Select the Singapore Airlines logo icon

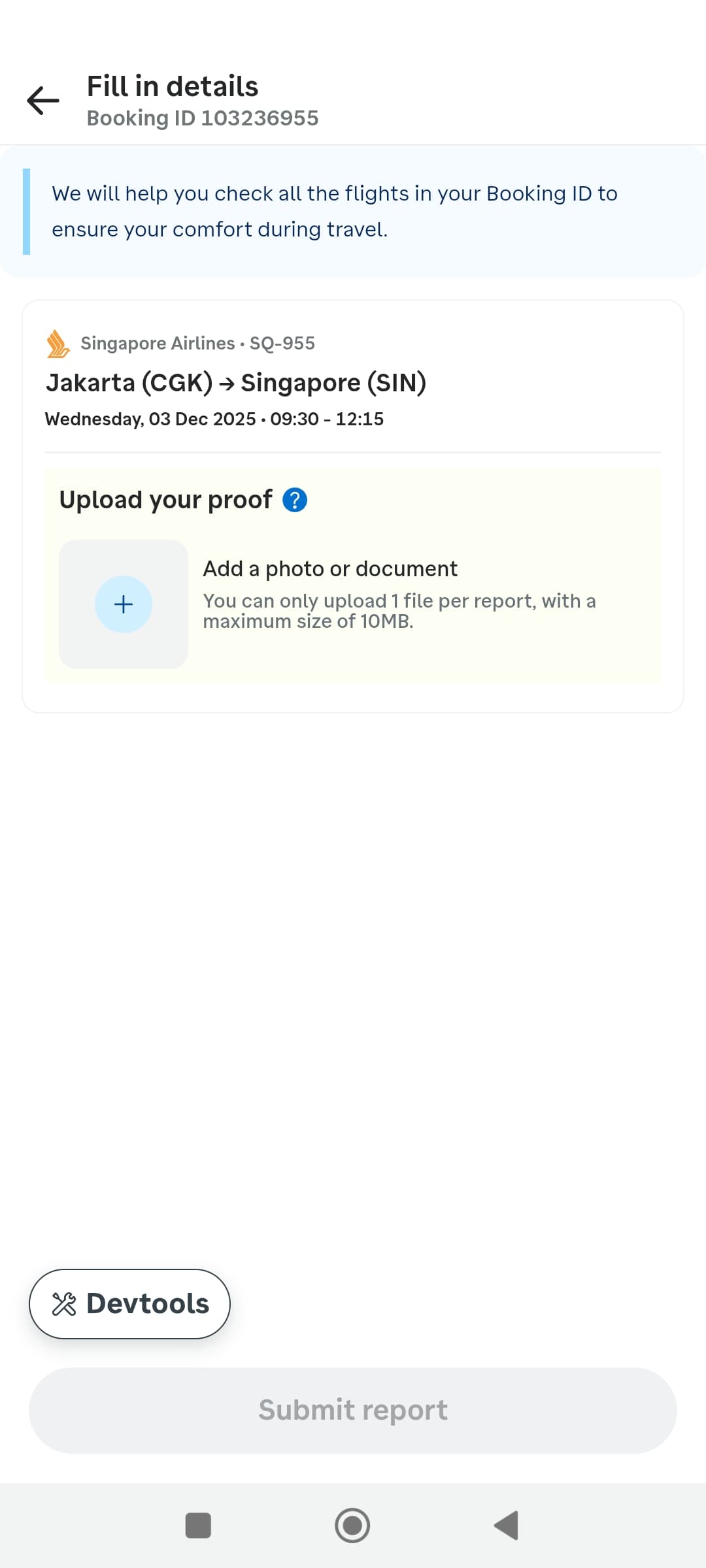coord(57,344)
